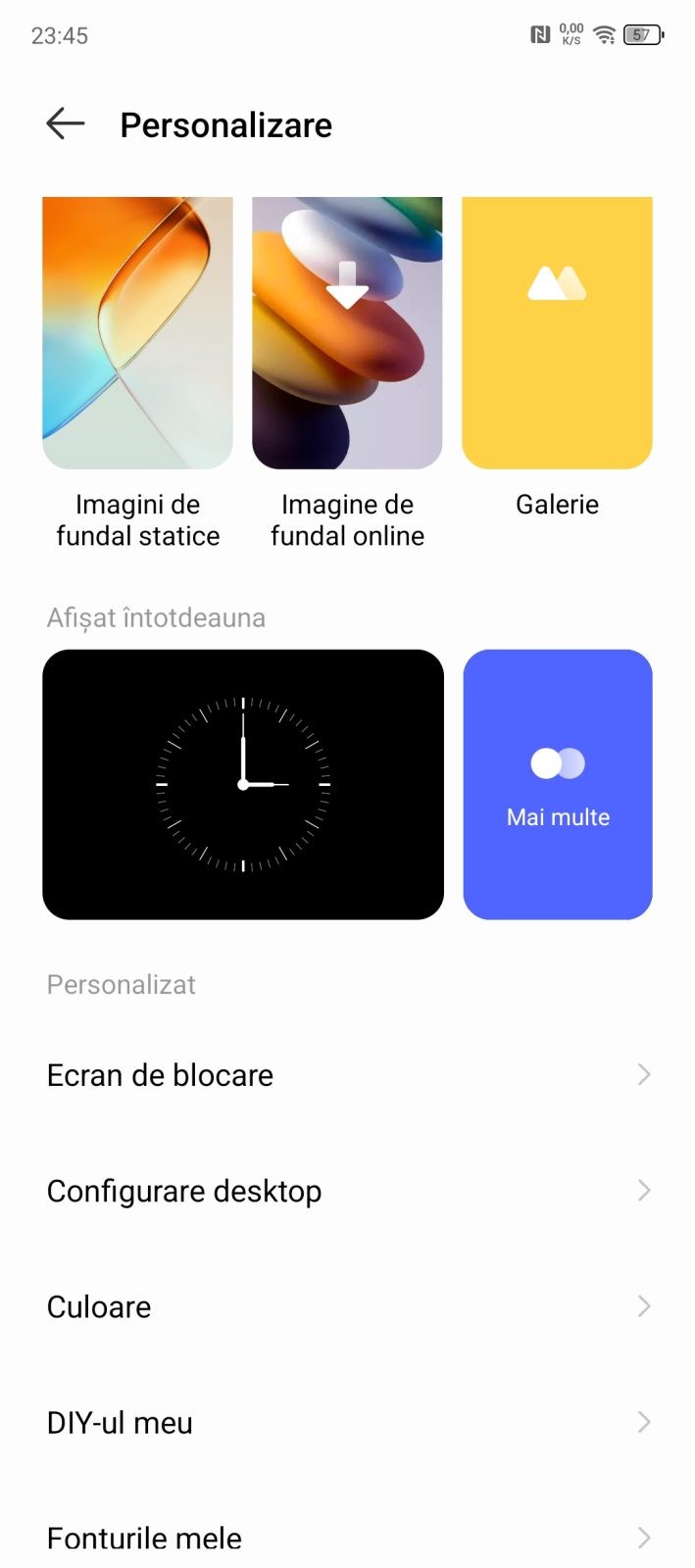Open the Culoare option
The width and height of the screenshot is (695, 1568).
pos(347,1306)
